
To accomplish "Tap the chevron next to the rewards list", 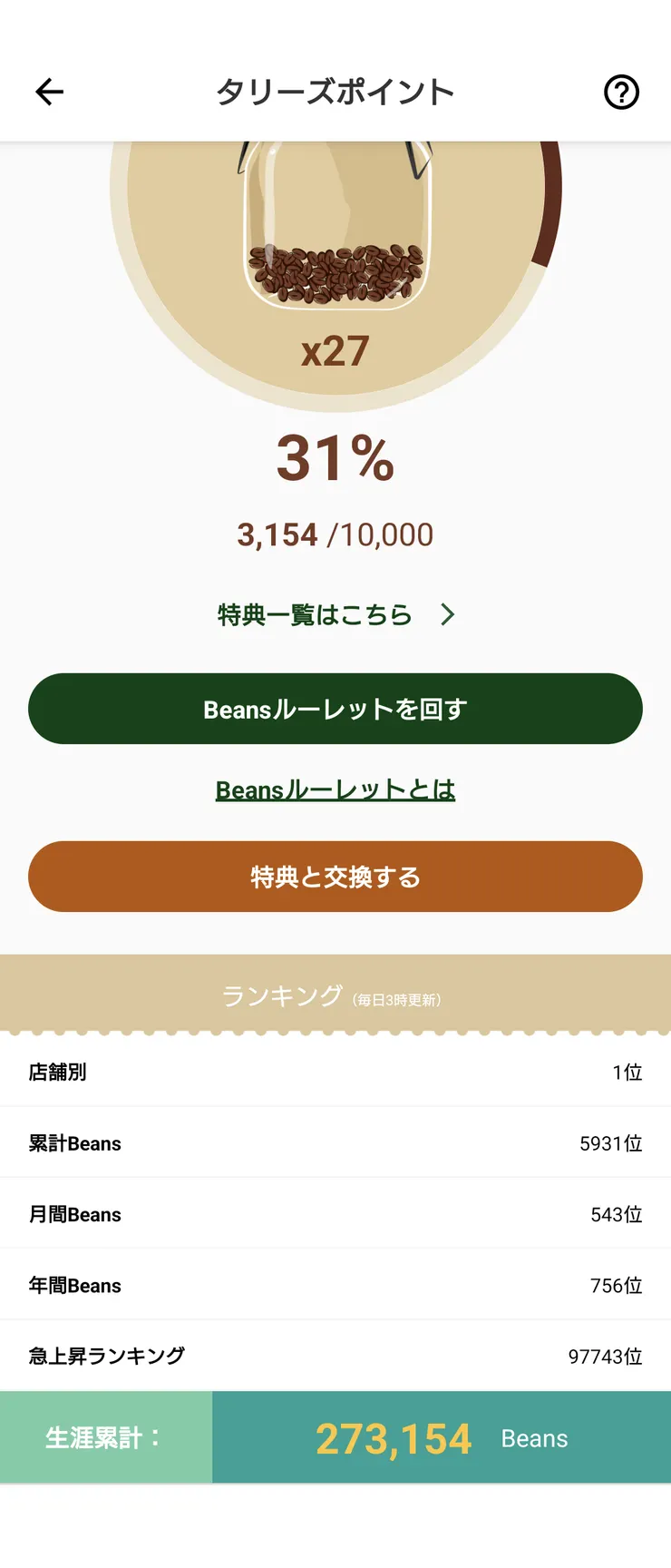I will (446, 614).
